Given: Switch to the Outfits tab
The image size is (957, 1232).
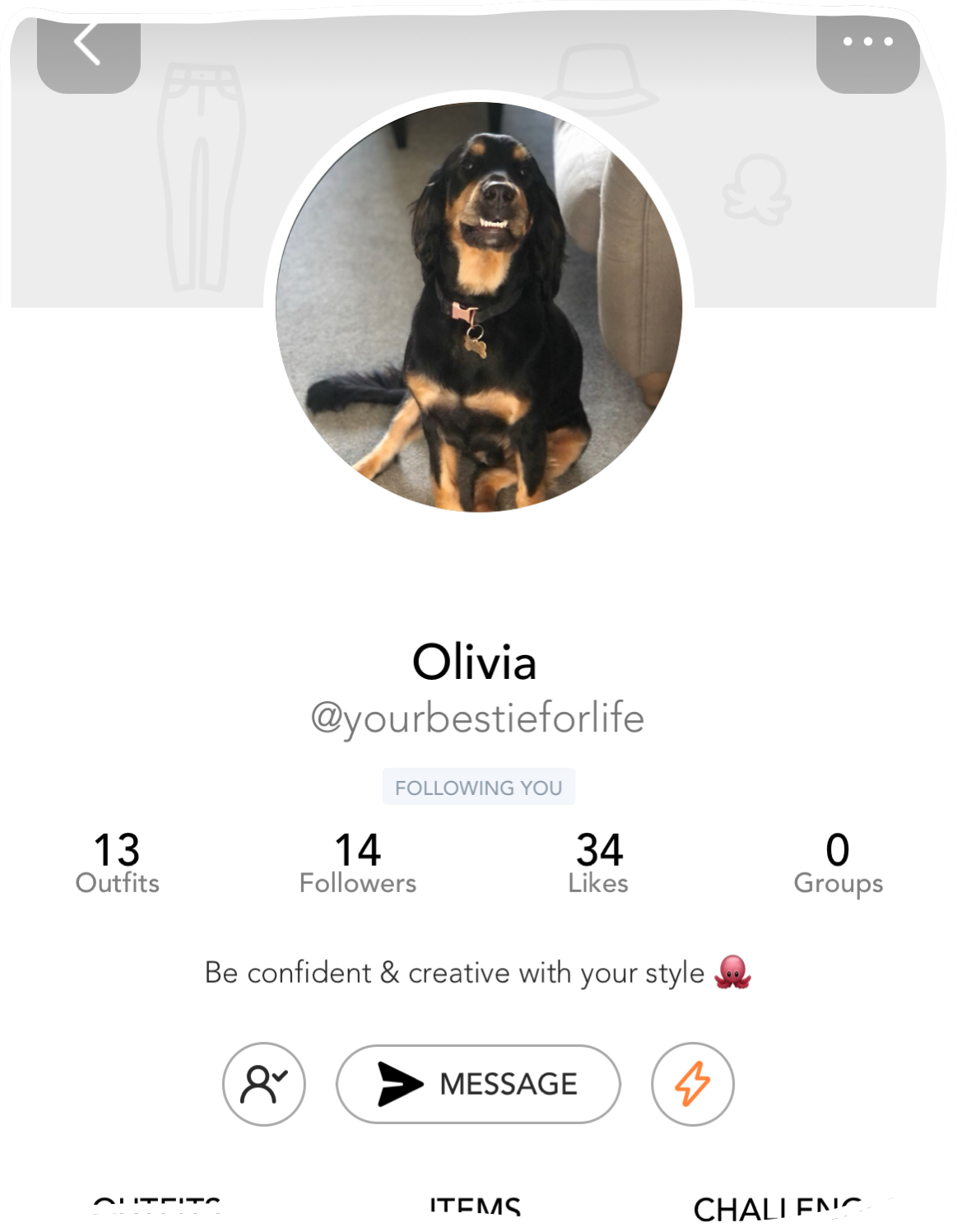Looking at the screenshot, I should [156, 1207].
